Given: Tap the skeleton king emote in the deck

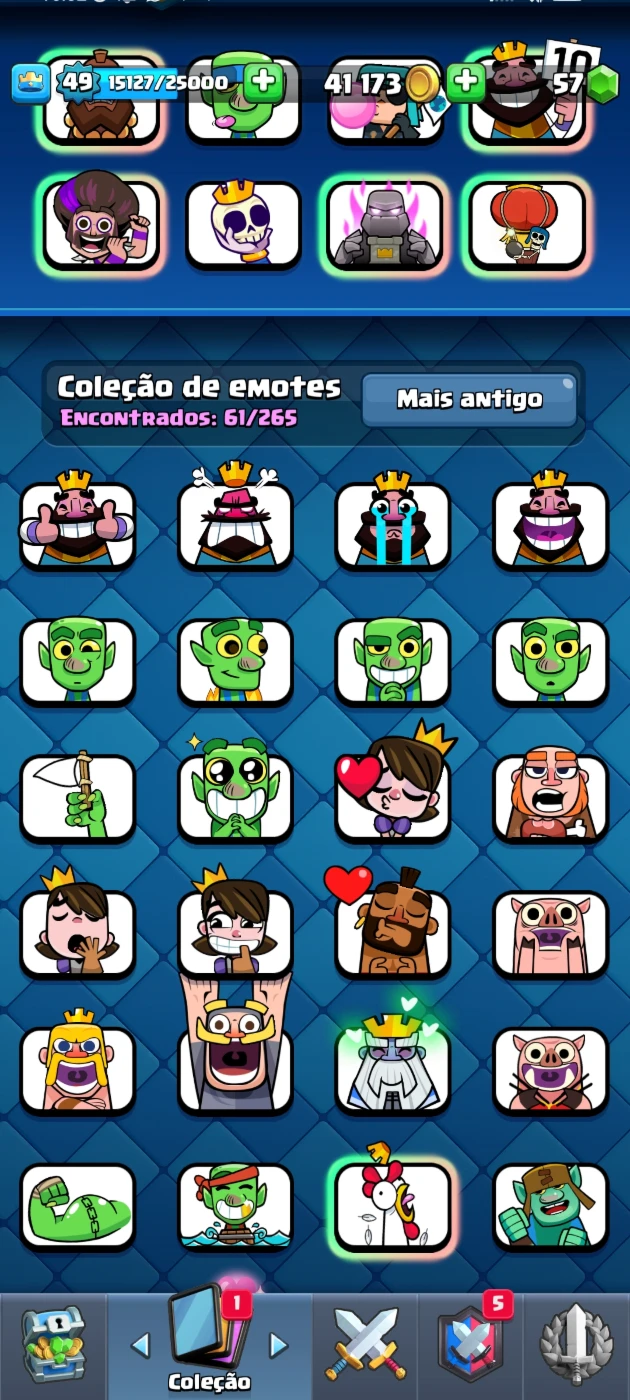Looking at the screenshot, I should coord(243,224).
